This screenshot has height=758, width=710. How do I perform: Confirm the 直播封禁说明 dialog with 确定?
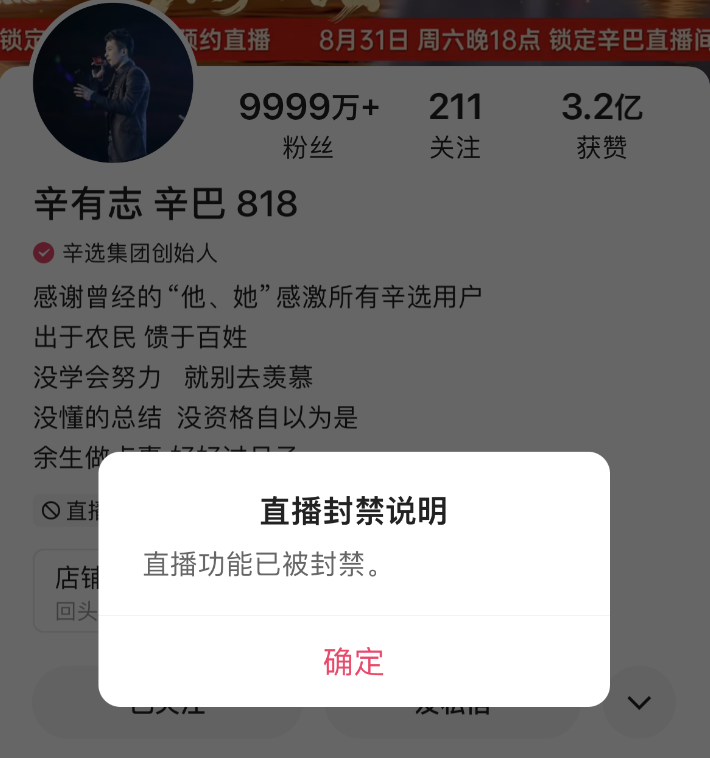[x=353, y=661]
